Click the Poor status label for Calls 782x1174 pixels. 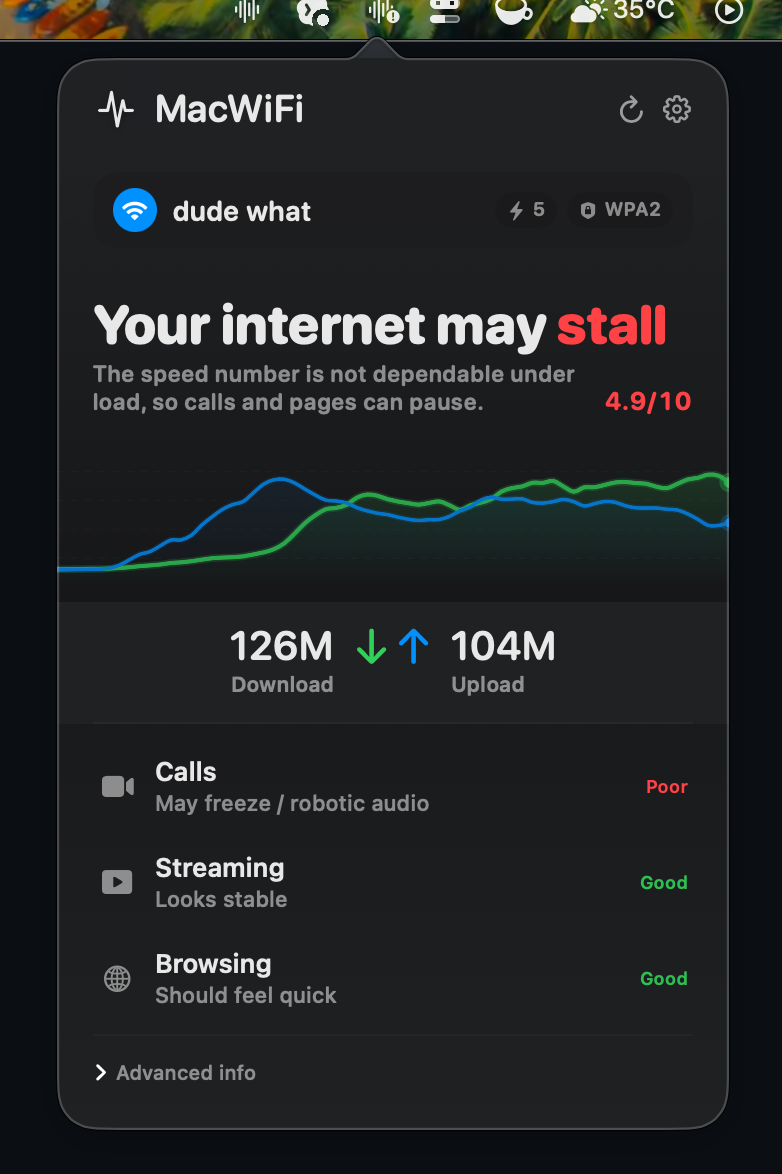point(666,787)
